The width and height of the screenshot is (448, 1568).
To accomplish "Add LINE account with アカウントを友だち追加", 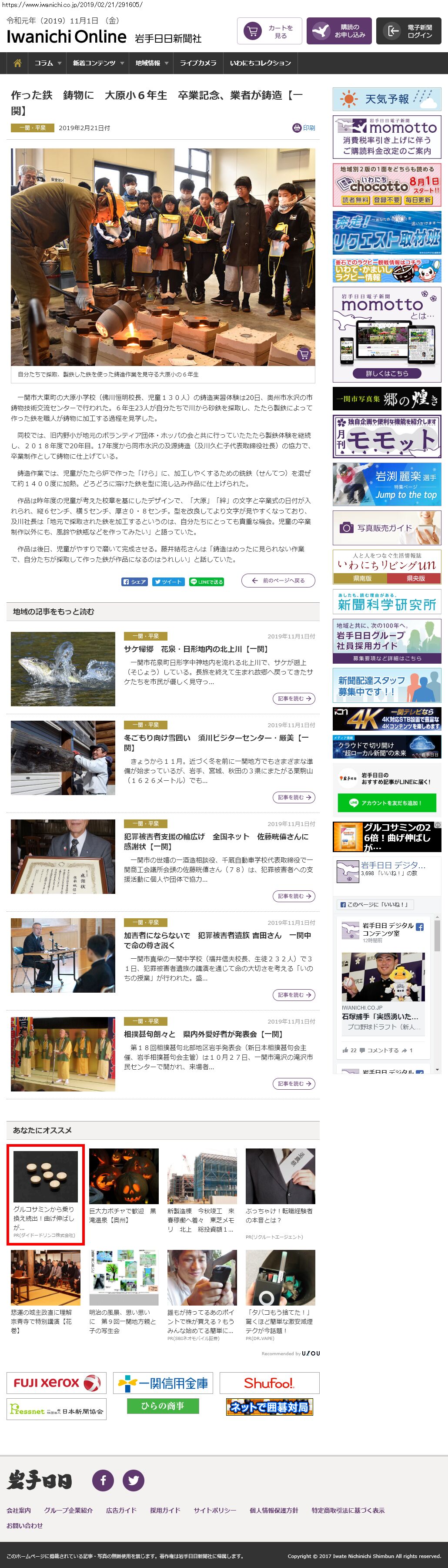I will [x=387, y=803].
